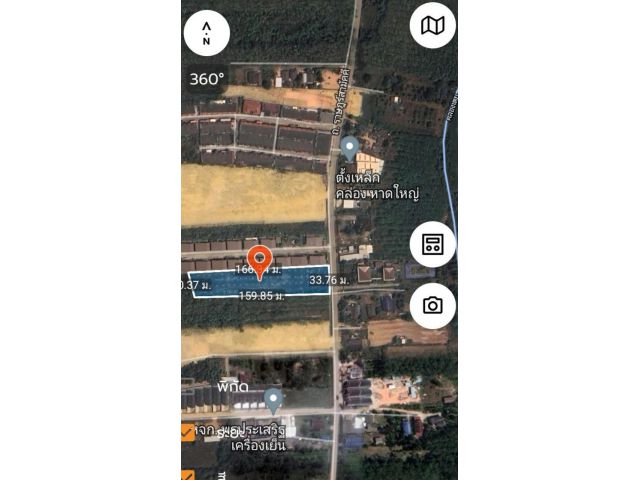Open the 360° street view
Viewport: 640px width, 480px height.
pyautogui.click(x=207, y=78)
